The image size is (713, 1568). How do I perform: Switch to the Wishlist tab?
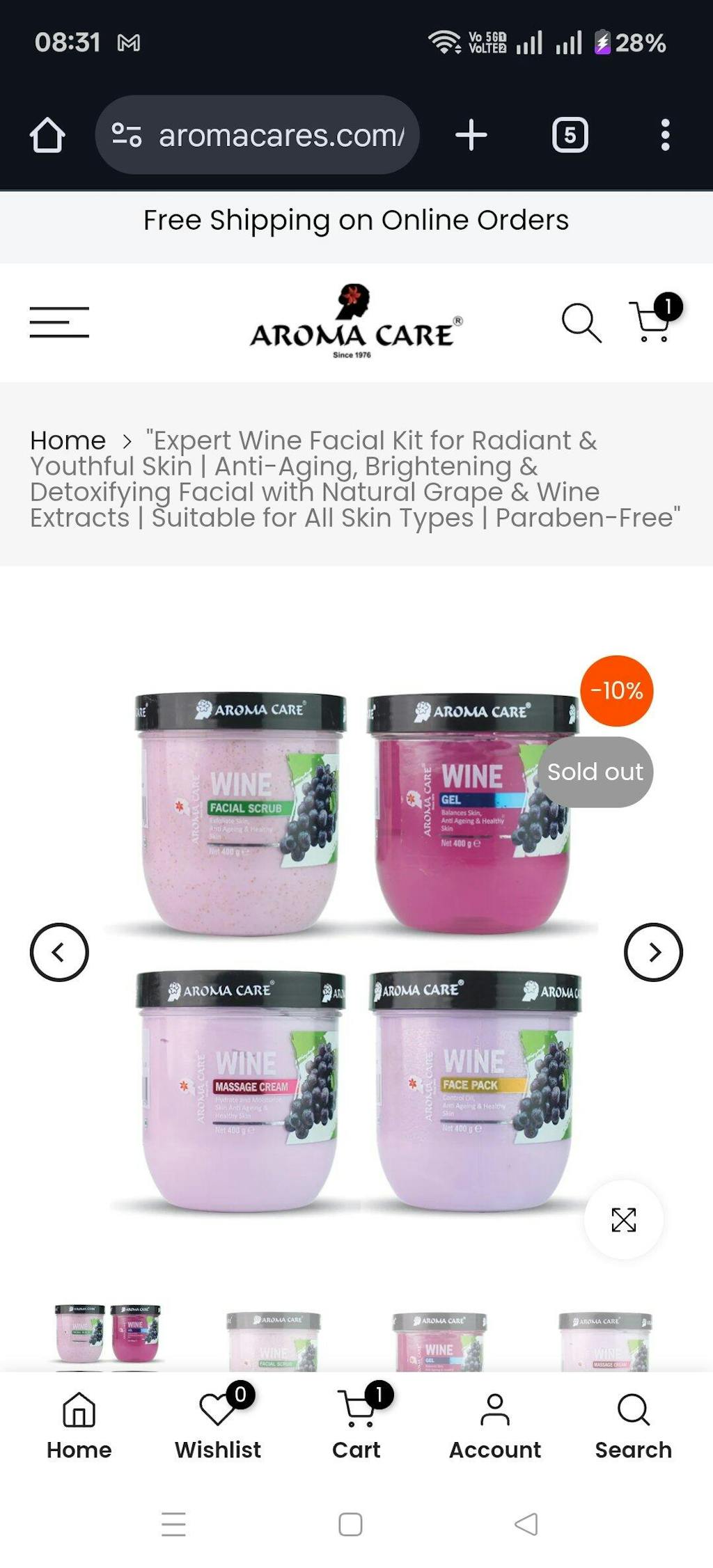click(x=218, y=1423)
